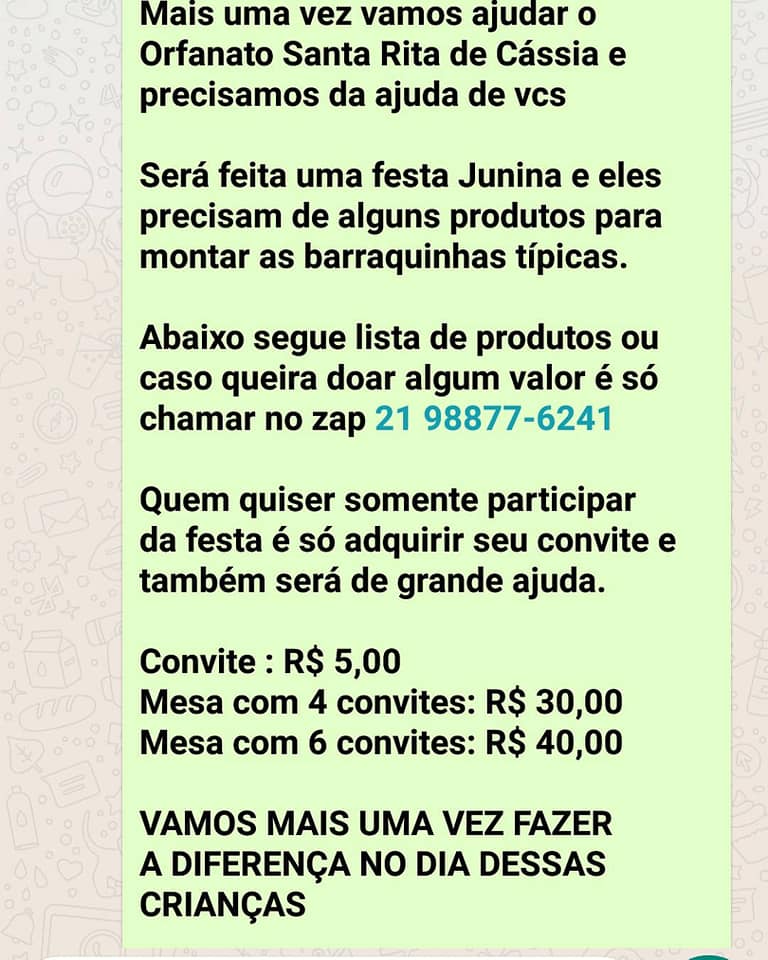Tap the phone number 21 98877-6241 link
768x960 pixels.
coord(493,420)
